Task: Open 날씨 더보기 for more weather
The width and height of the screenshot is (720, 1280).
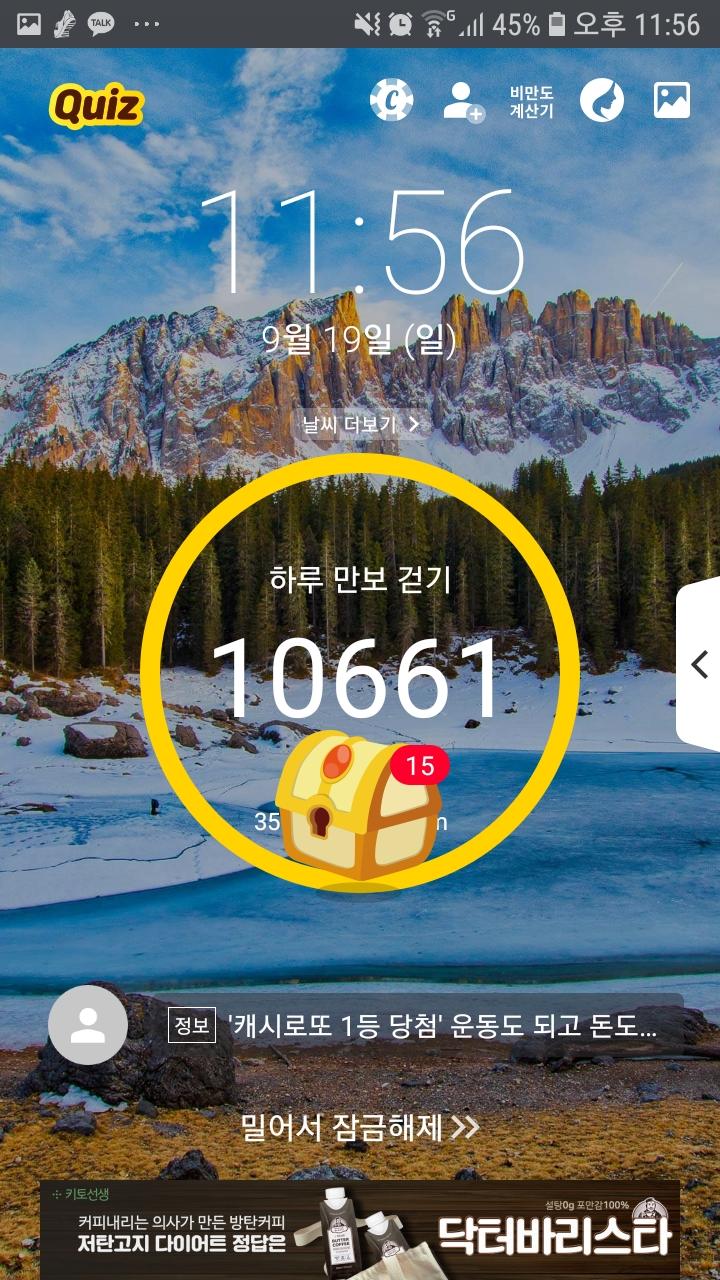Action: [x=361, y=424]
